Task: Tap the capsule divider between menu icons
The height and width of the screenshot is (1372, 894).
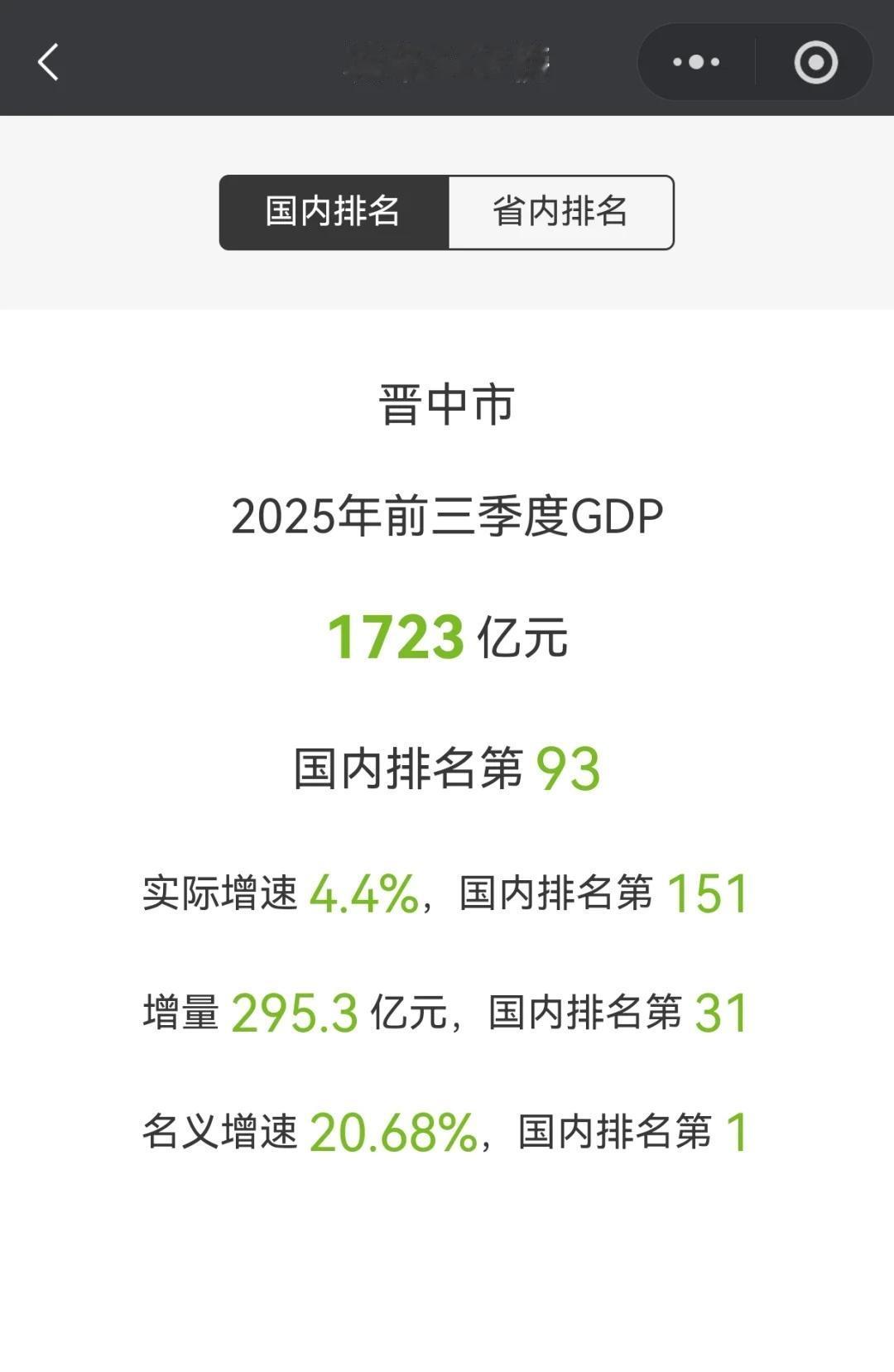Action: click(756, 61)
